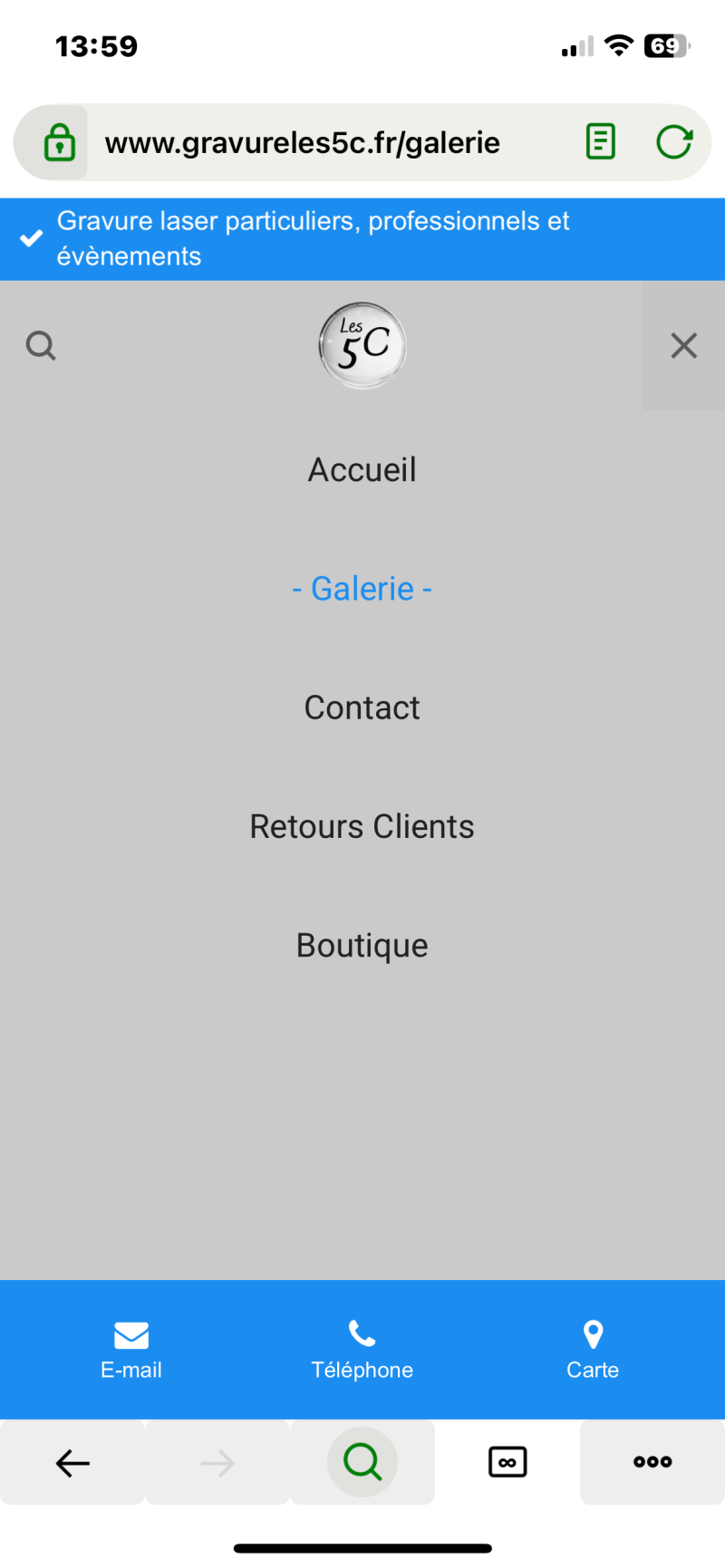Viewport: 725px width, 1568px height.
Task: Open the browser's three-dot menu
Action: pyautogui.click(x=652, y=1462)
